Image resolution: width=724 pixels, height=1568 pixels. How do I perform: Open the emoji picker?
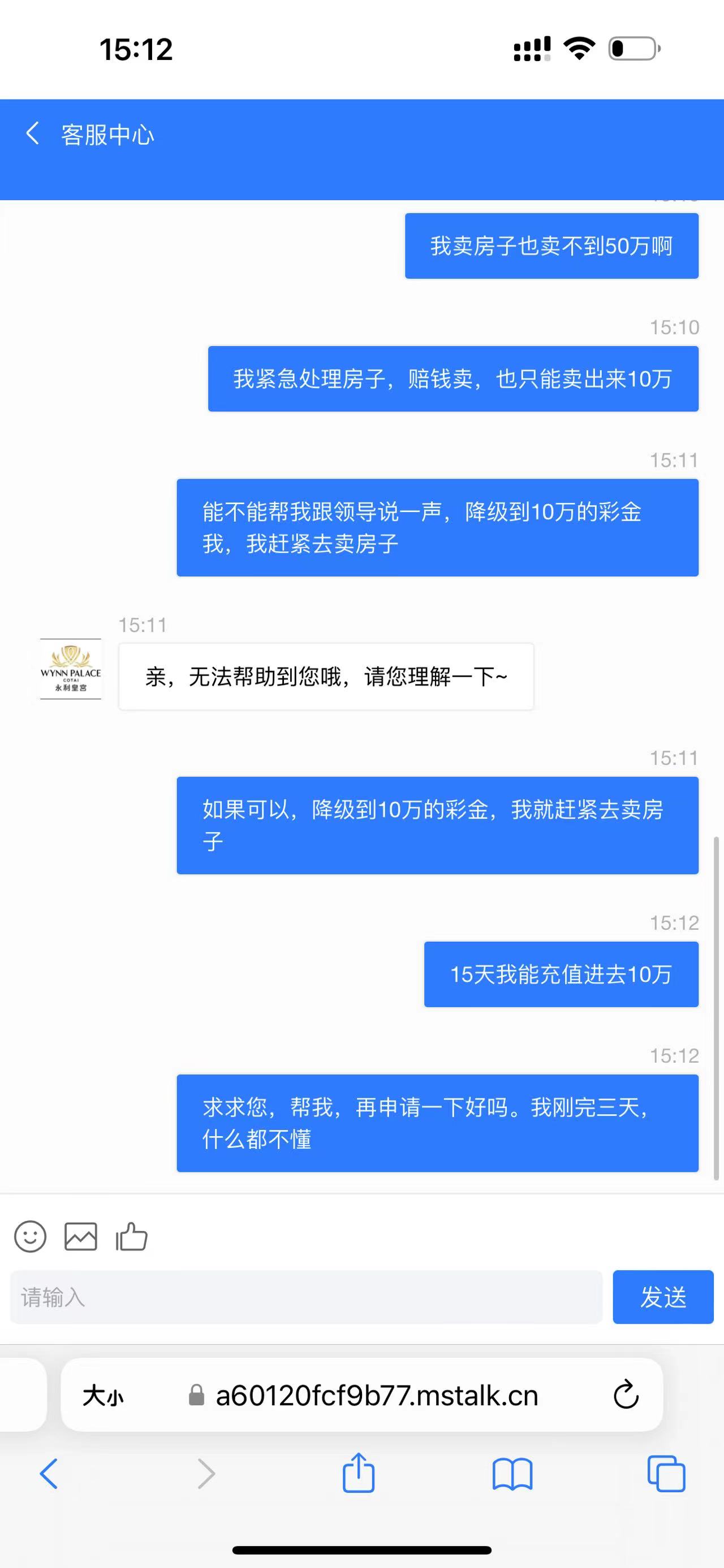(30, 1236)
